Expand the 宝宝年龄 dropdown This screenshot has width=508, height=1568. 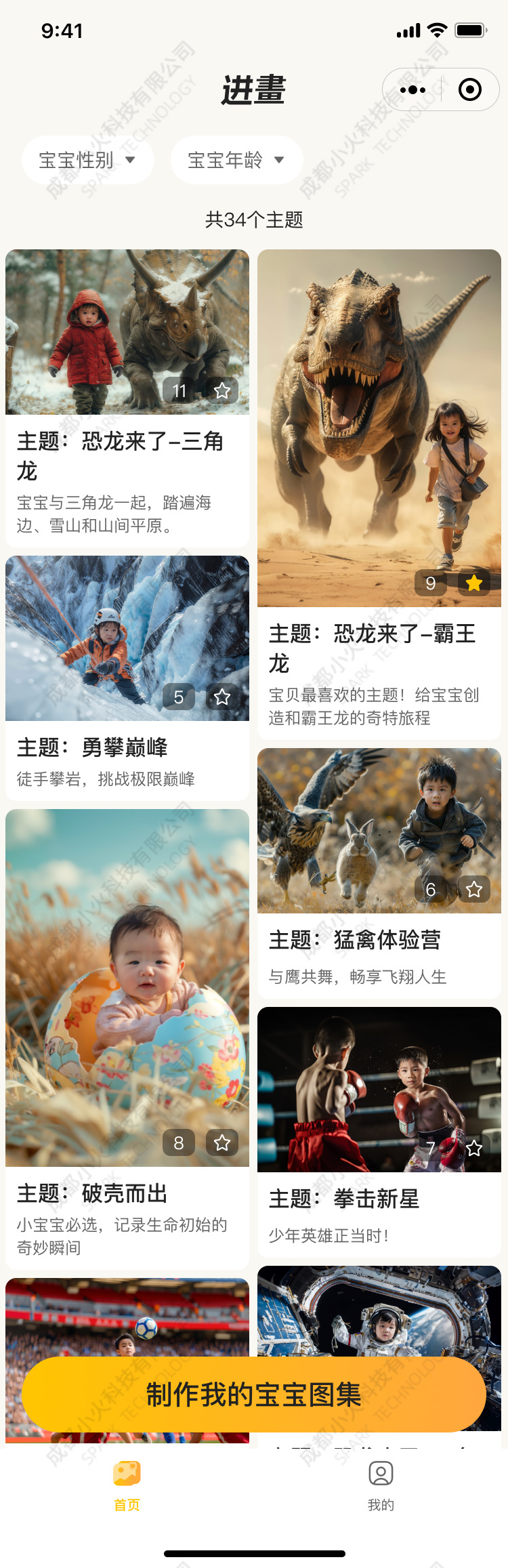tap(236, 161)
